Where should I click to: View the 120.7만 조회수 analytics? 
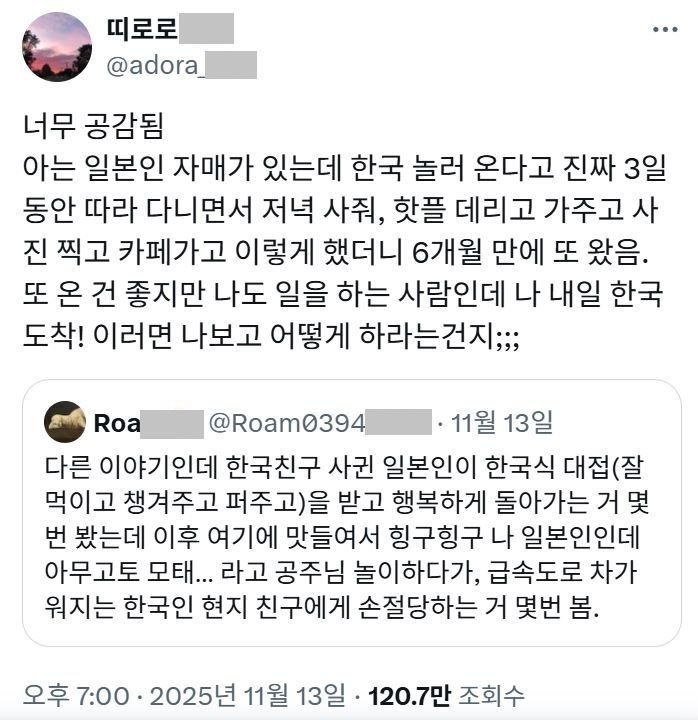pos(446,695)
